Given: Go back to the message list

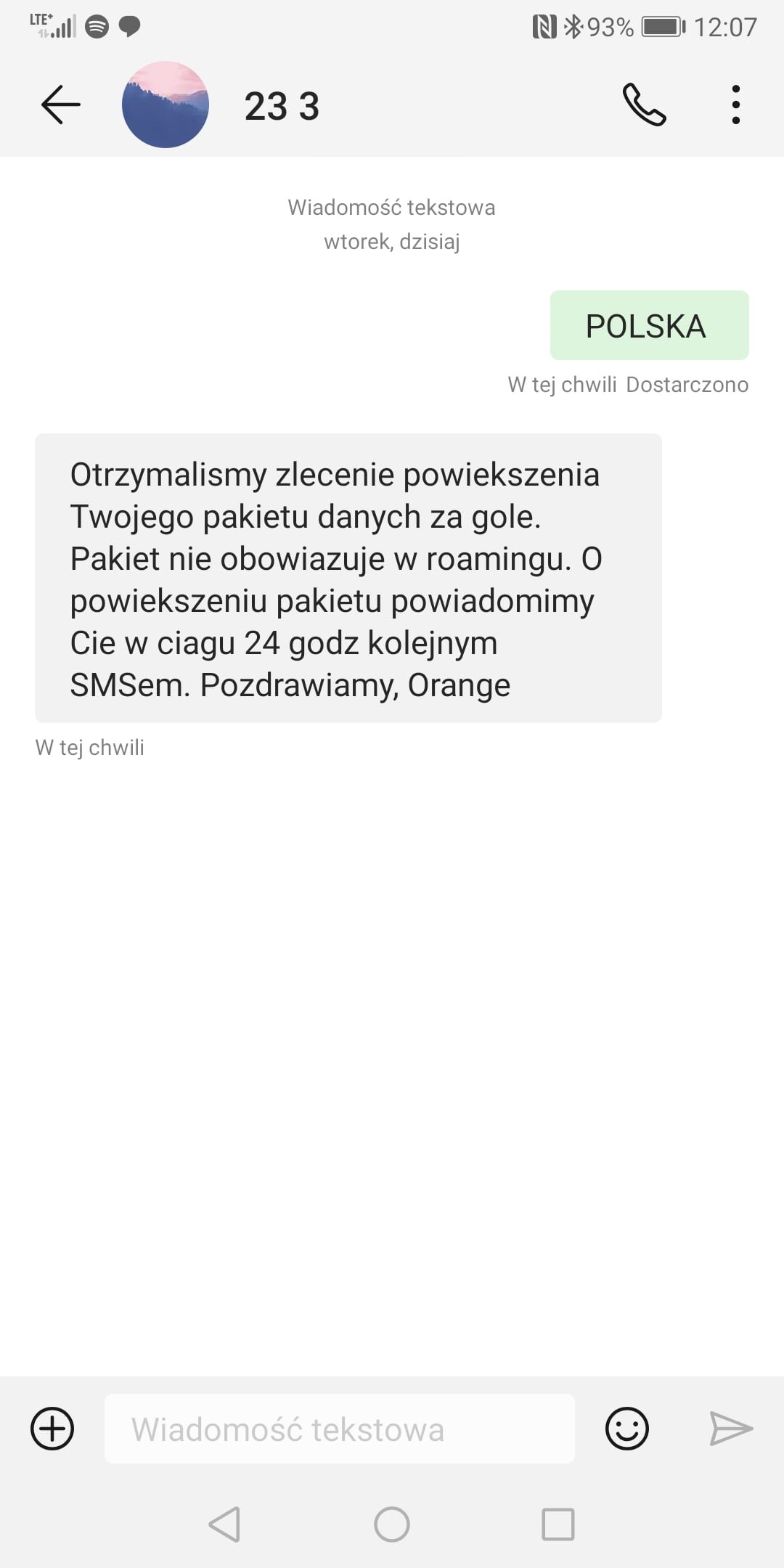Looking at the screenshot, I should 61,105.
